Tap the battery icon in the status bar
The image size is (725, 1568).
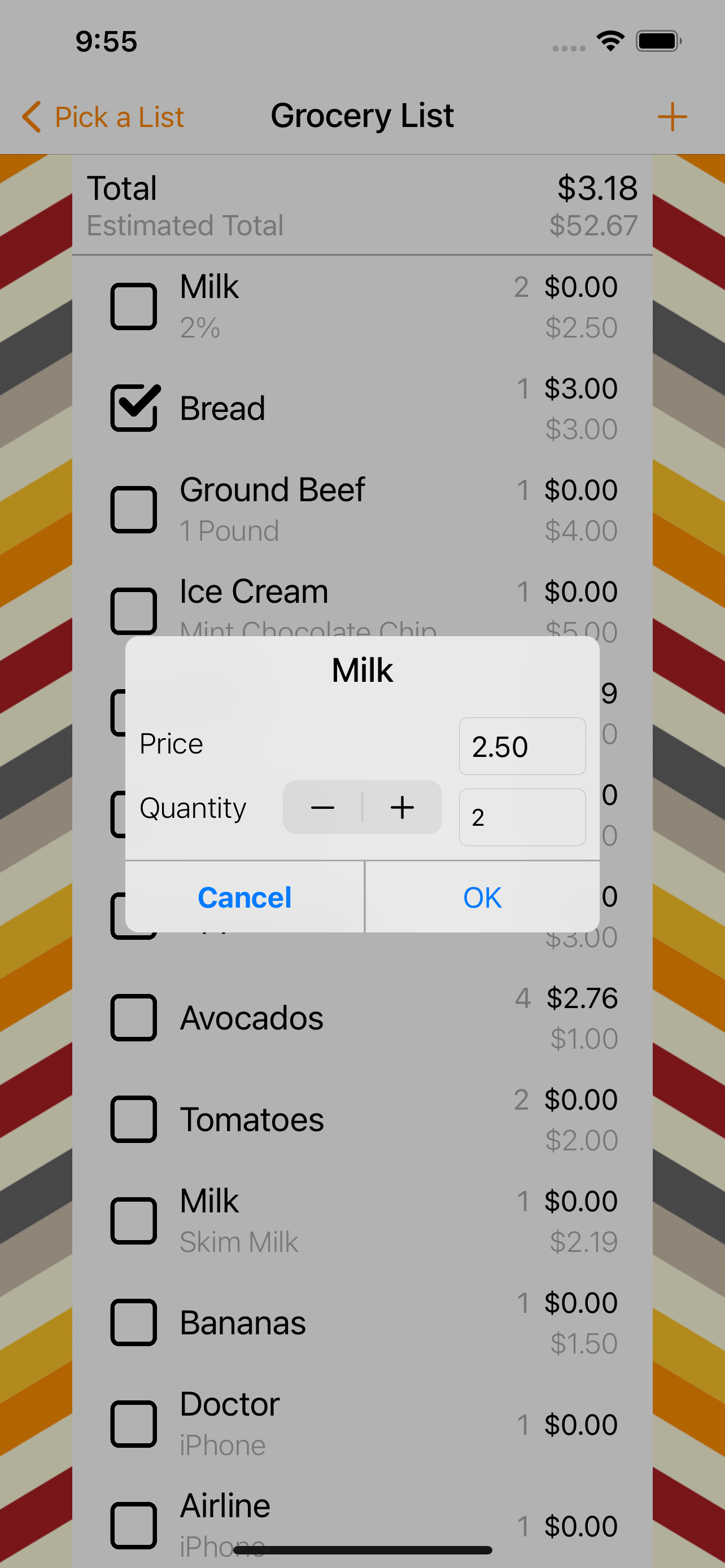658,40
